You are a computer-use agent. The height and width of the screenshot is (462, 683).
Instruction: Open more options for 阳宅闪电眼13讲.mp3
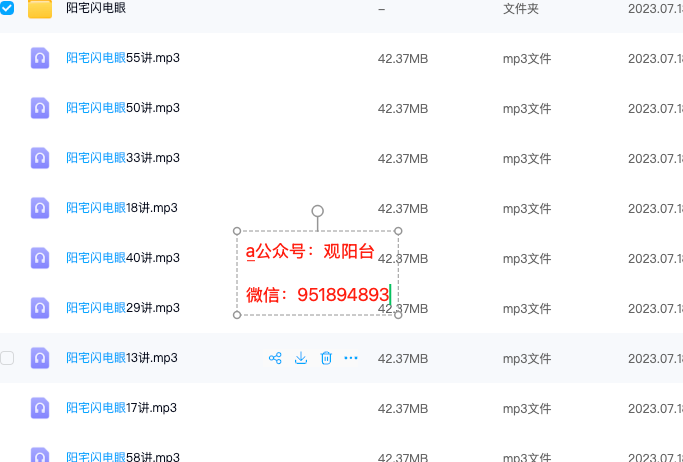tap(351, 358)
